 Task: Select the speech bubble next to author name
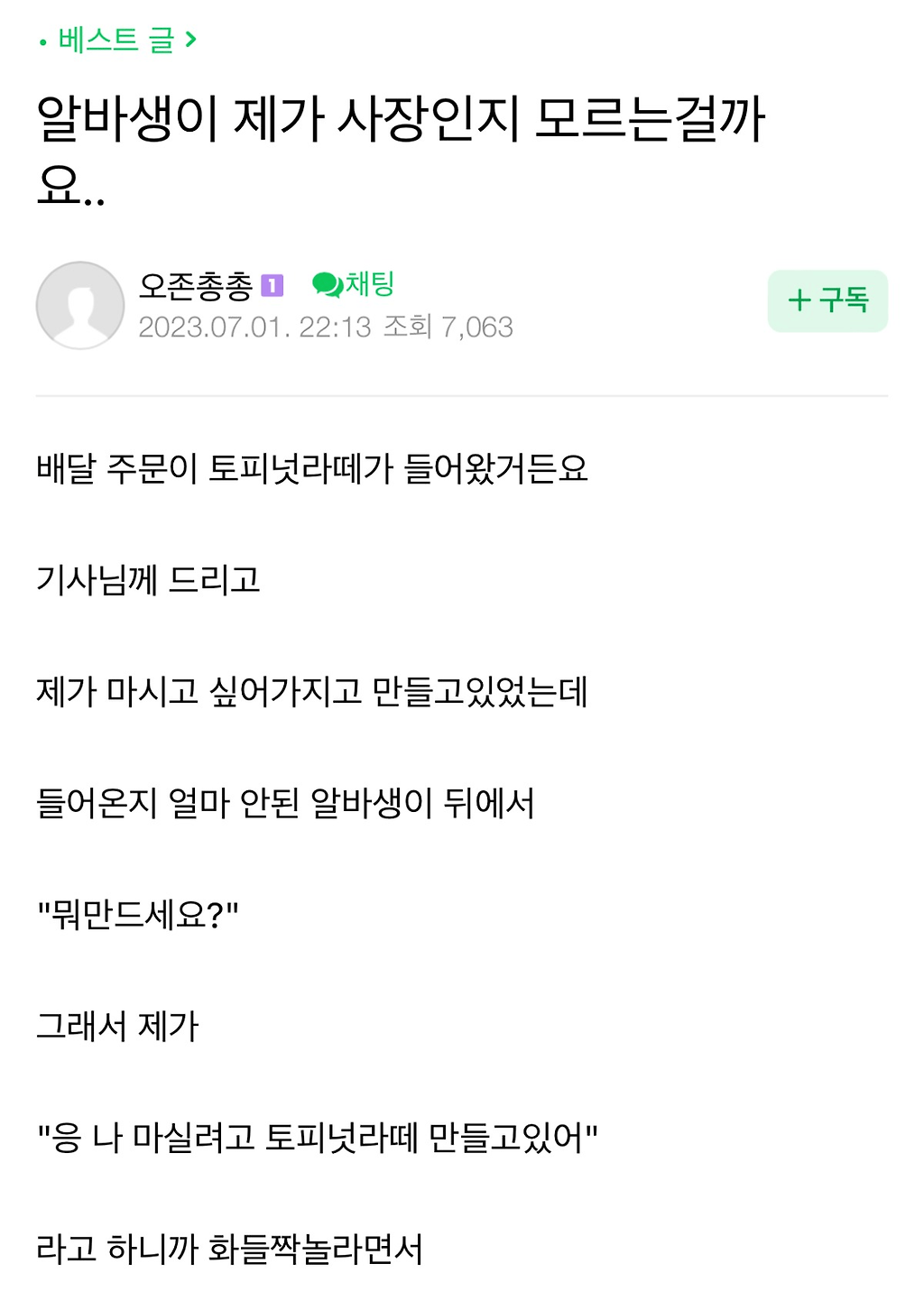point(327,285)
